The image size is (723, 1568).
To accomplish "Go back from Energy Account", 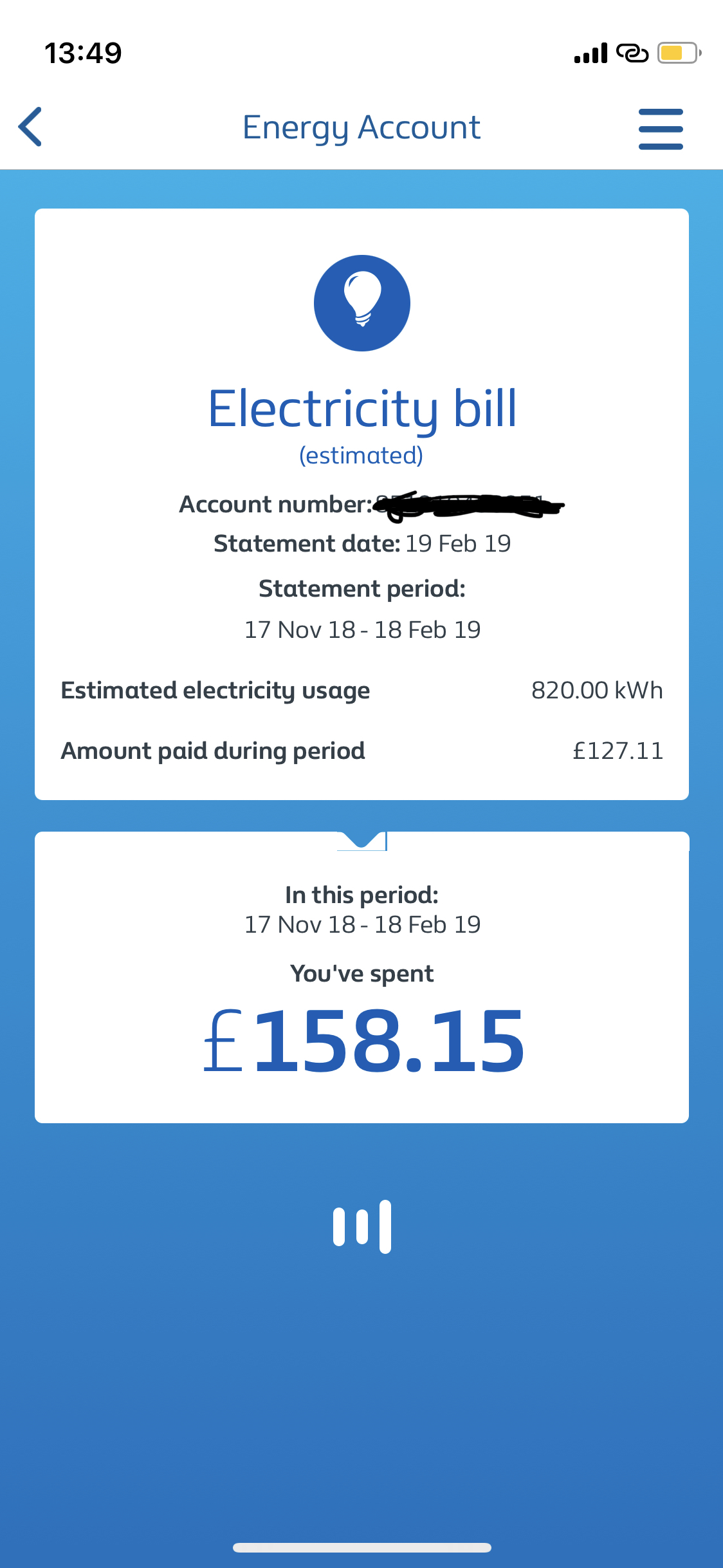I will 30,127.
